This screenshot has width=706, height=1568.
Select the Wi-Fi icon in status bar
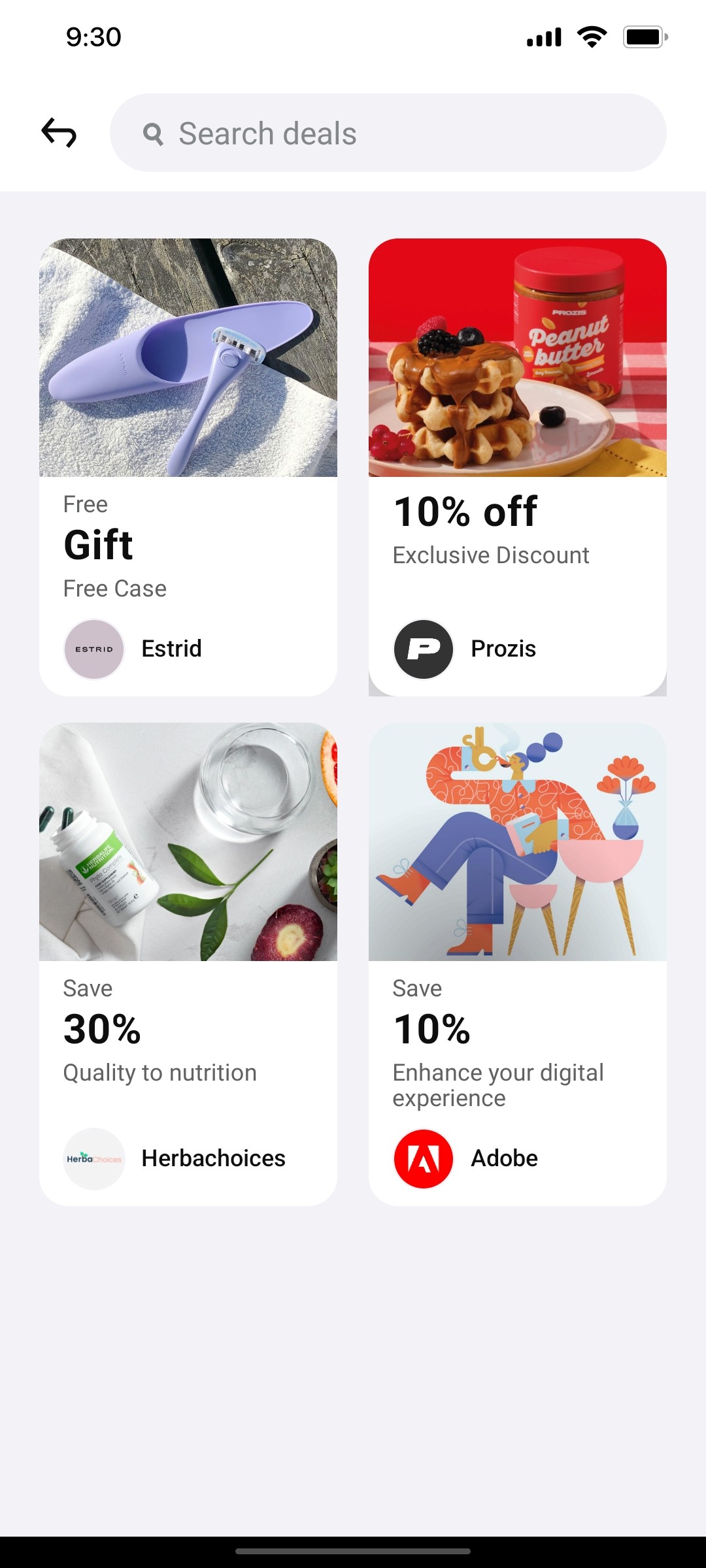[590, 37]
